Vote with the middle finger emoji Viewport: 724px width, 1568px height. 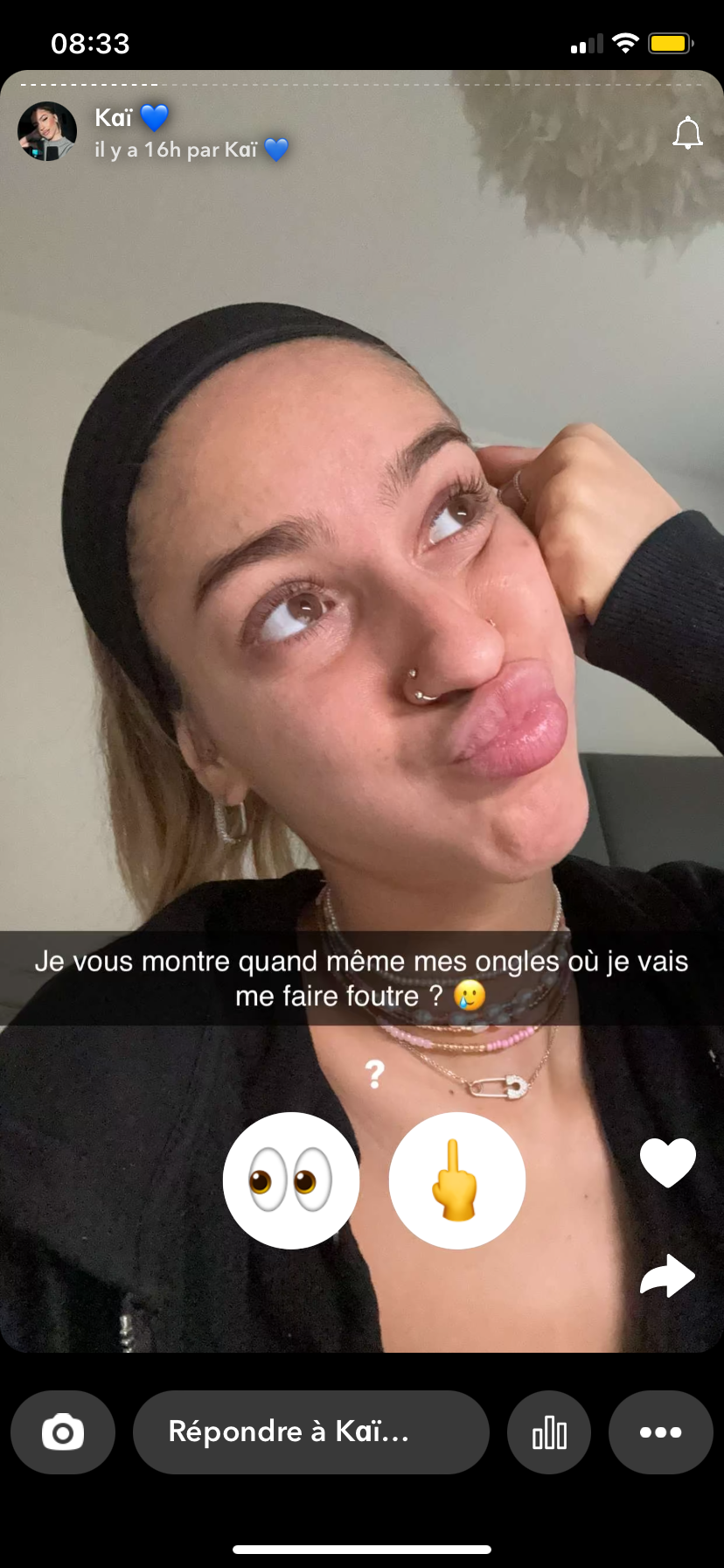tap(457, 1179)
